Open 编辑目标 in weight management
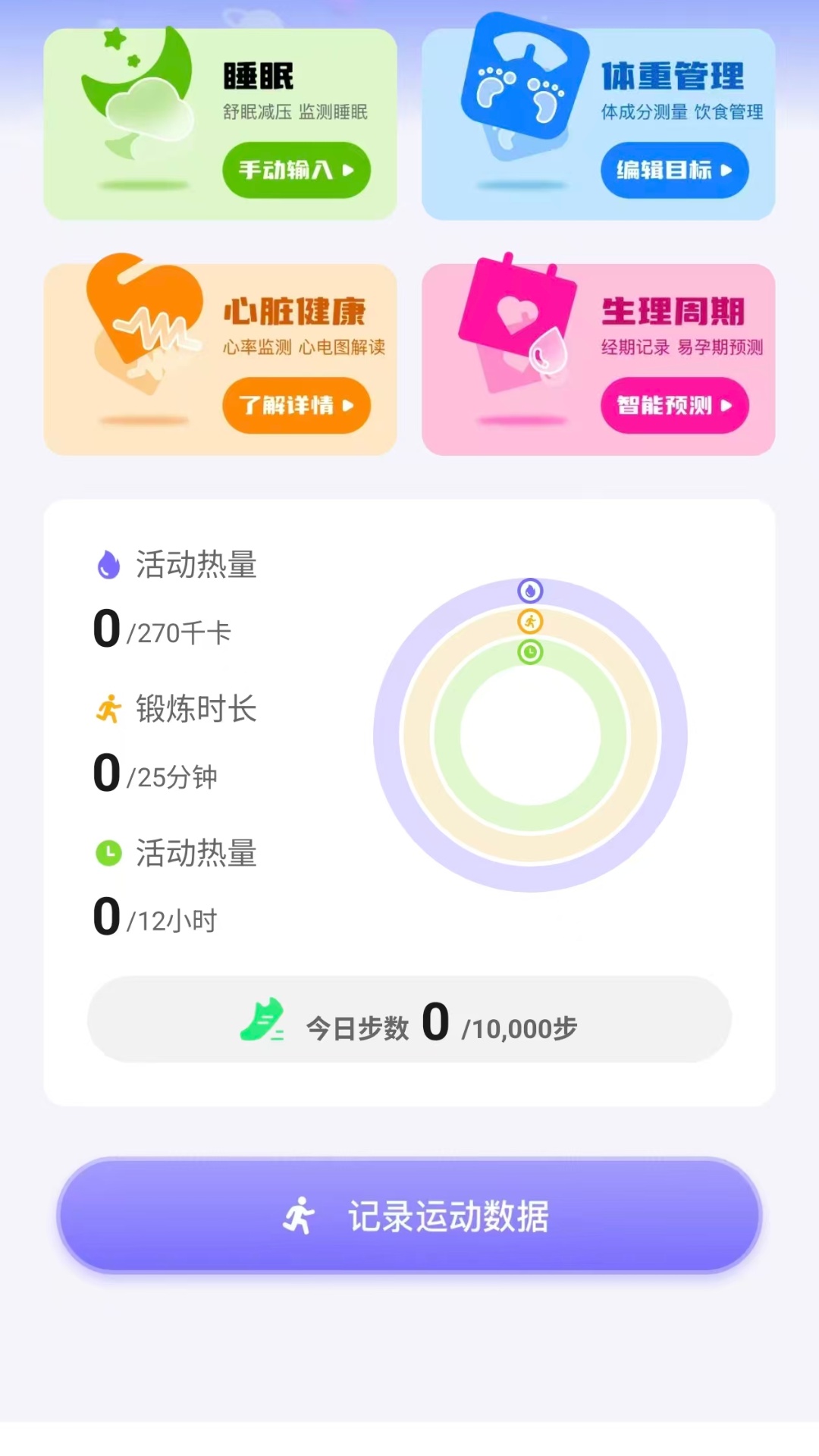This screenshot has height=1456, width=819. (673, 171)
